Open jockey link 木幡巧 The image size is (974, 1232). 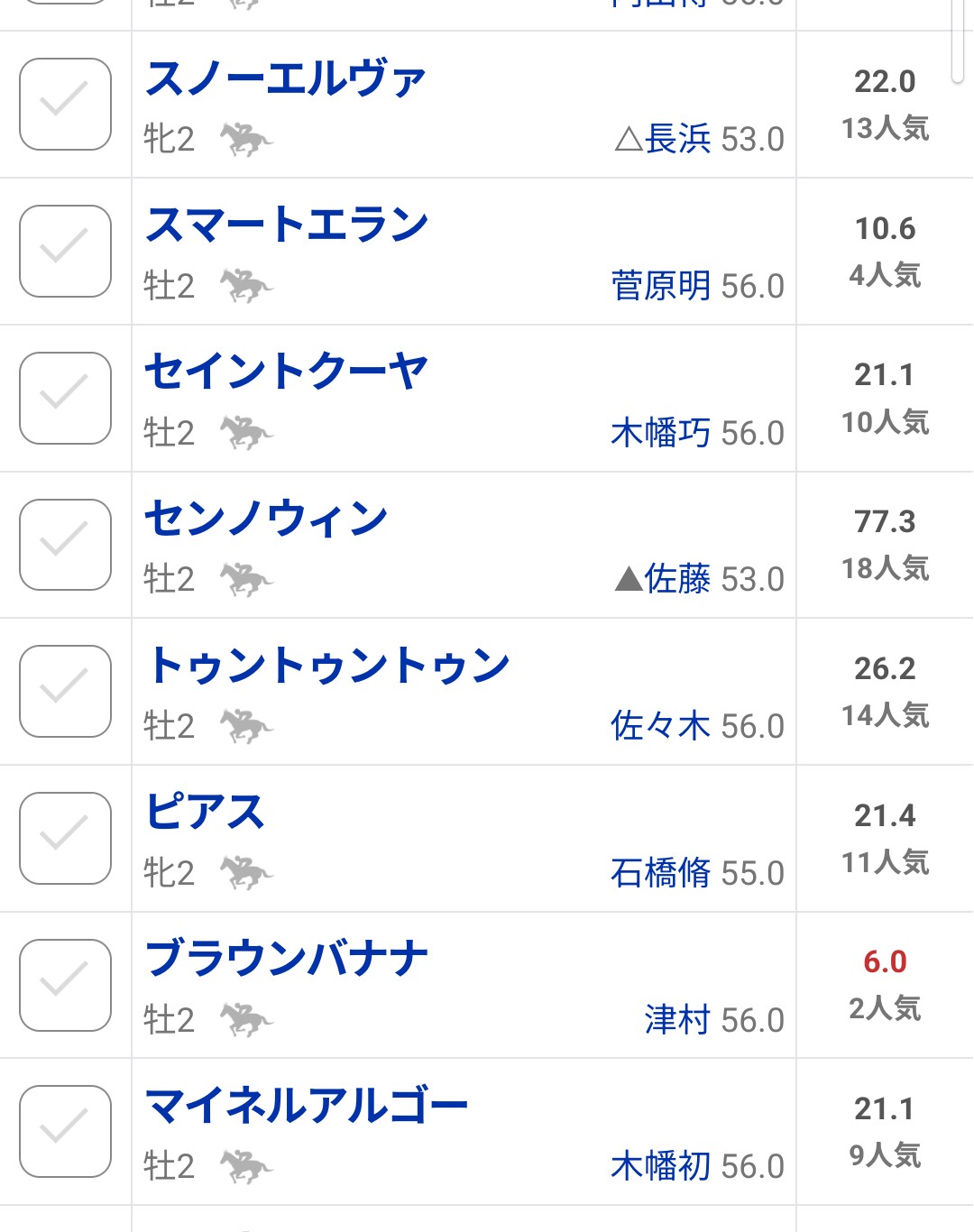coord(661,433)
